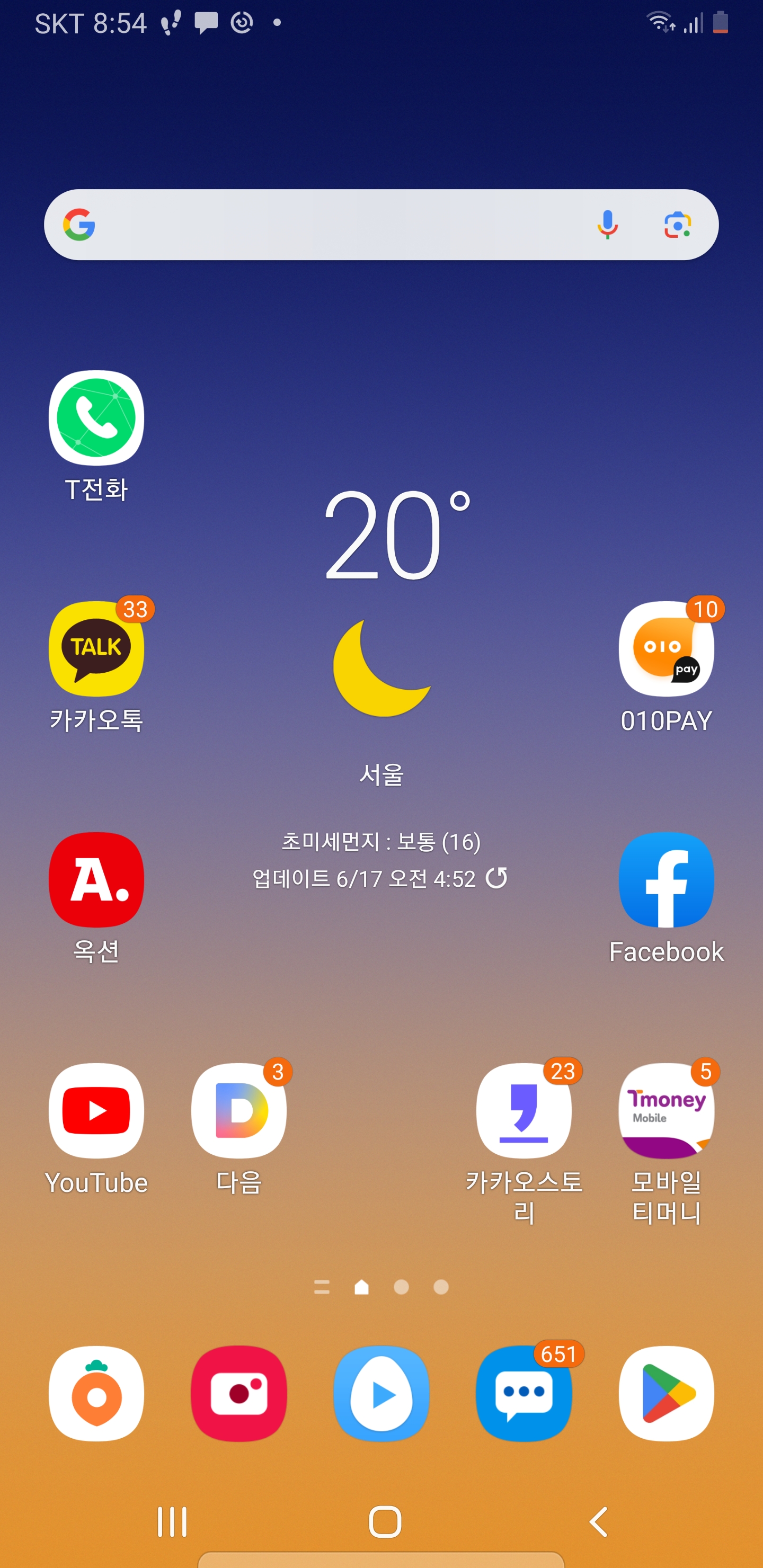Open Google Lens camera search
Image resolution: width=763 pixels, height=1568 pixels.
point(677,225)
